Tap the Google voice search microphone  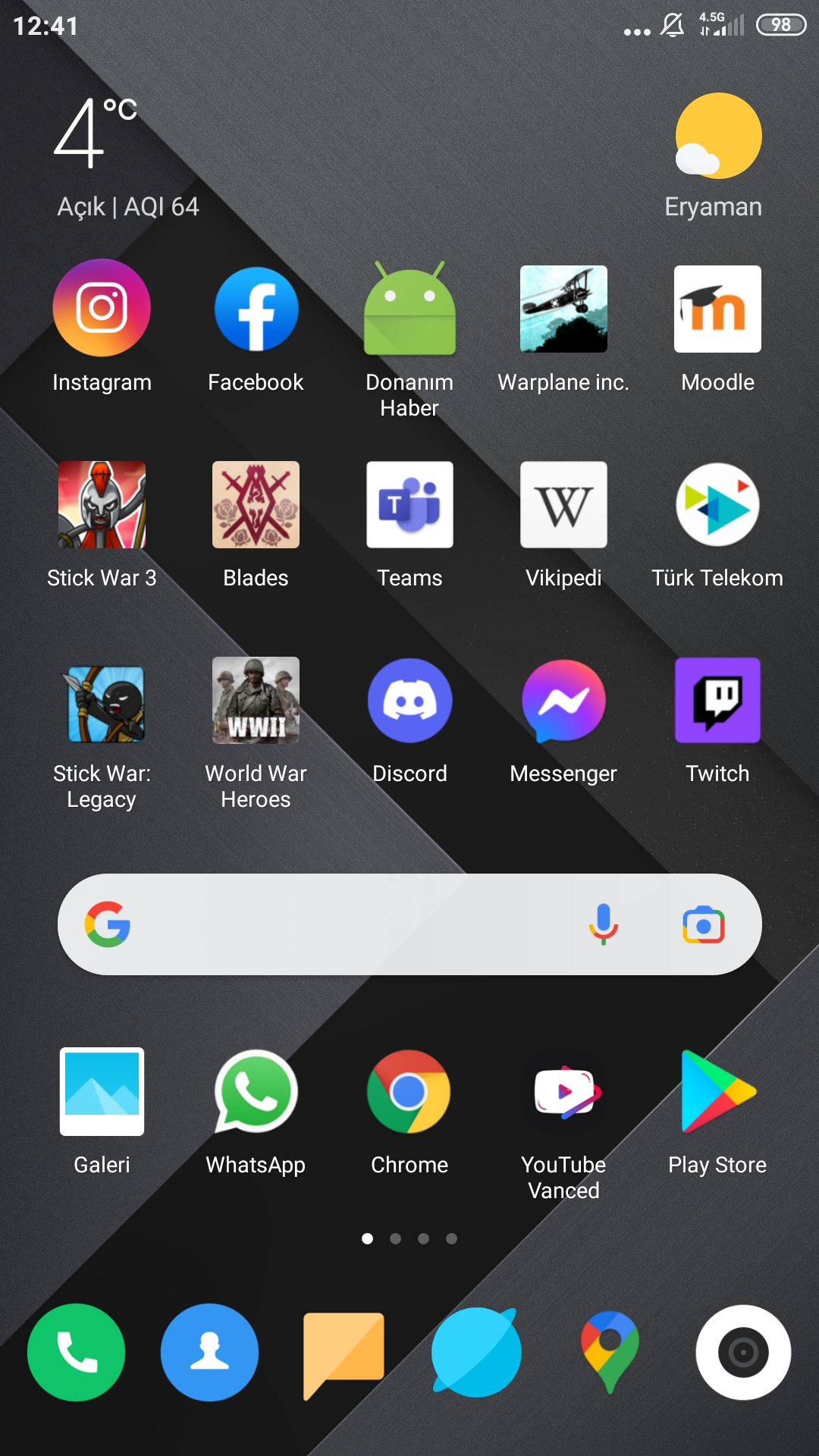604,924
